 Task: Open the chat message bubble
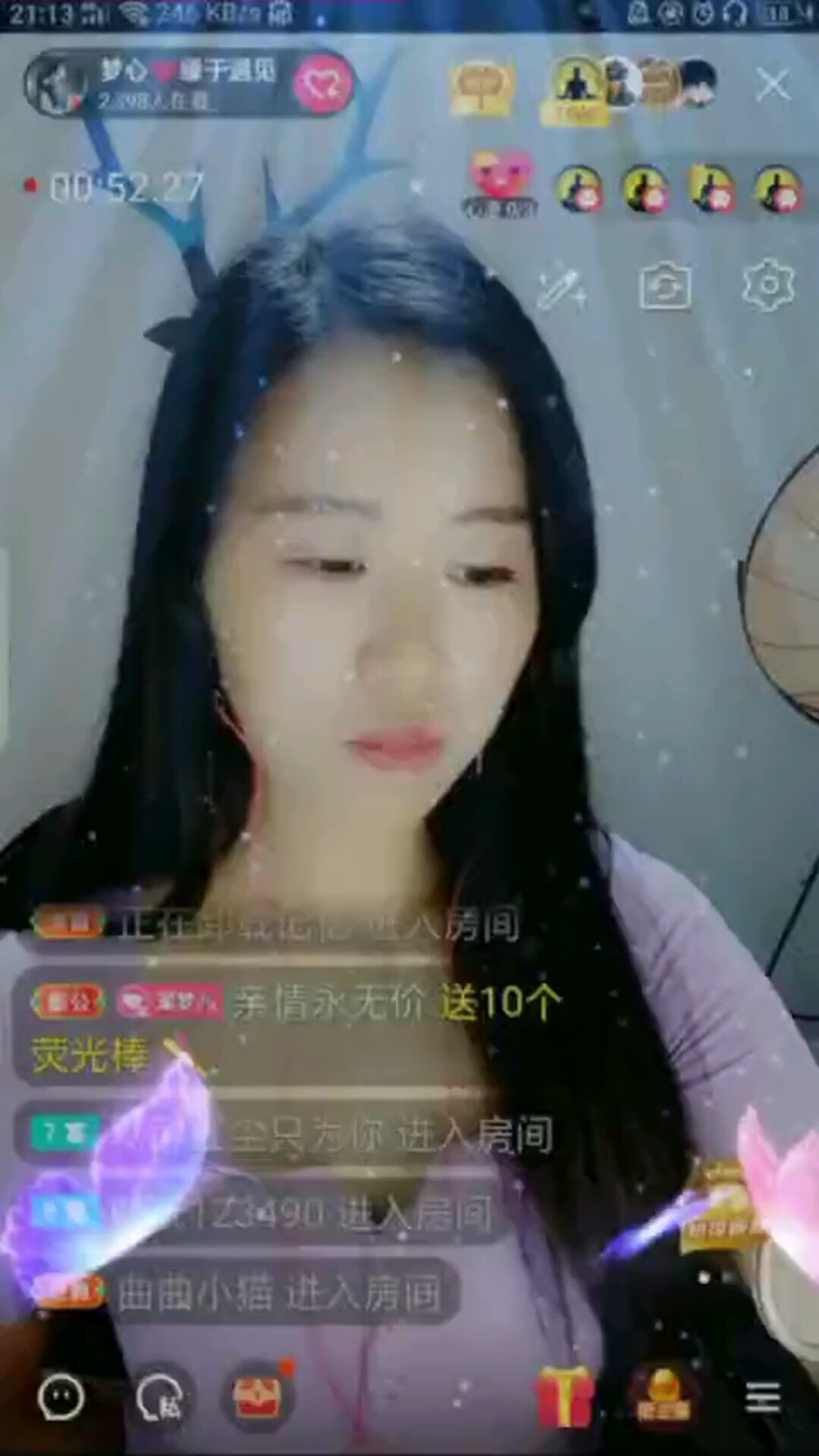tap(61, 1397)
